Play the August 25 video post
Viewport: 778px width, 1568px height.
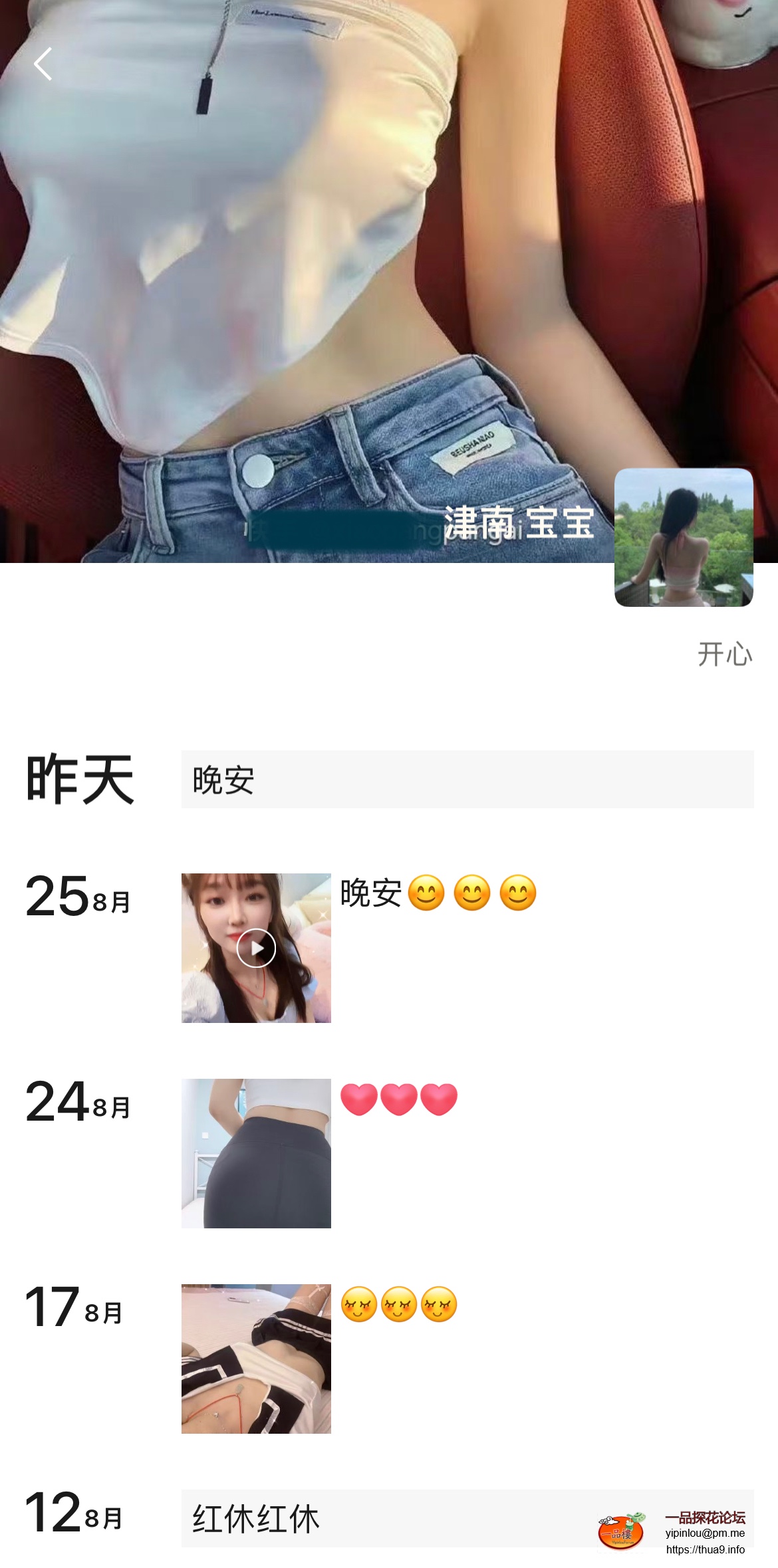256,948
